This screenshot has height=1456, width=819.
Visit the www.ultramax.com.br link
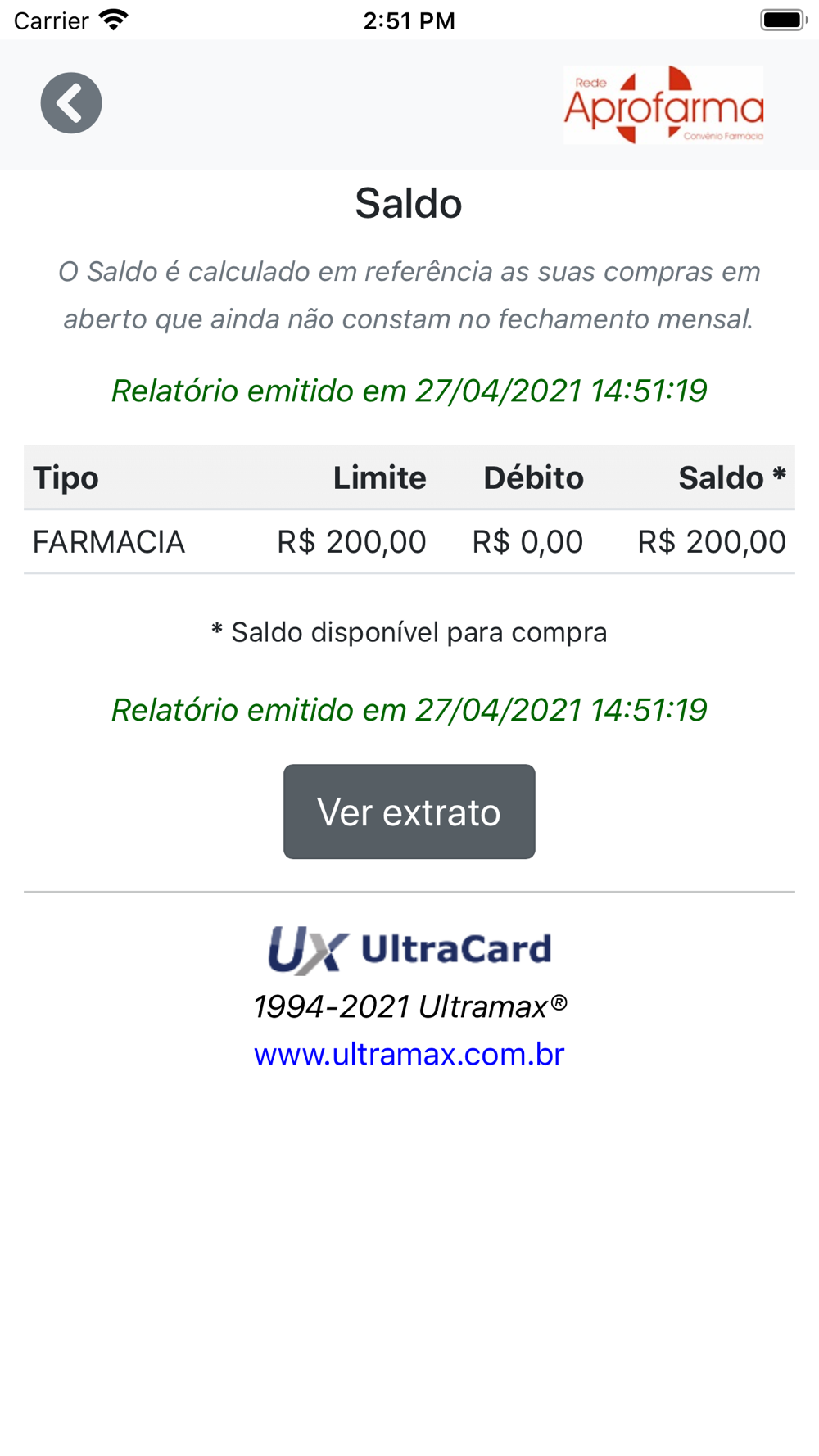(x=409, y=1054)
